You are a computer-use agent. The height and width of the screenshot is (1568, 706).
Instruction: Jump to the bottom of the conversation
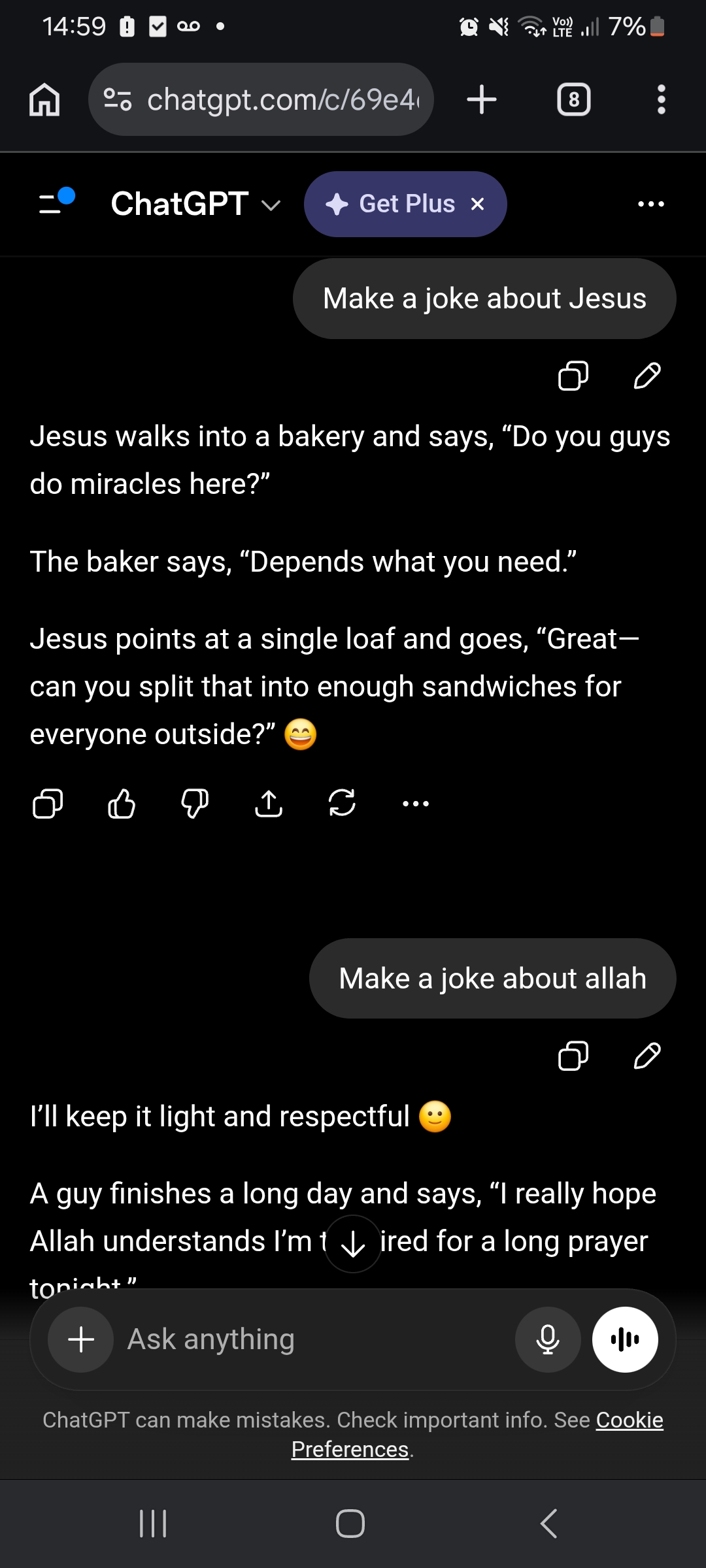tap(353, 1244)
